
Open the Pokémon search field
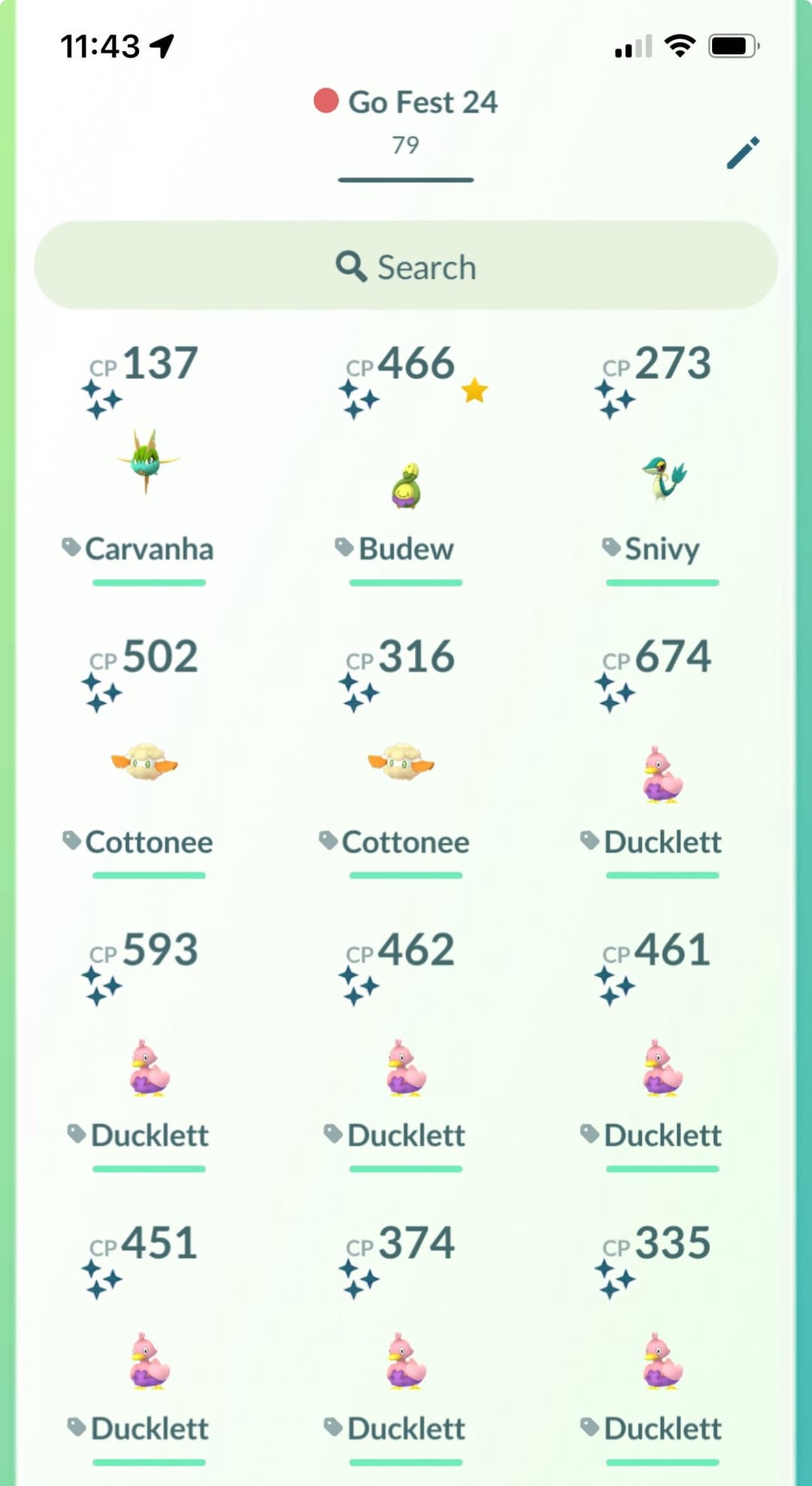[x=406, y=265]
